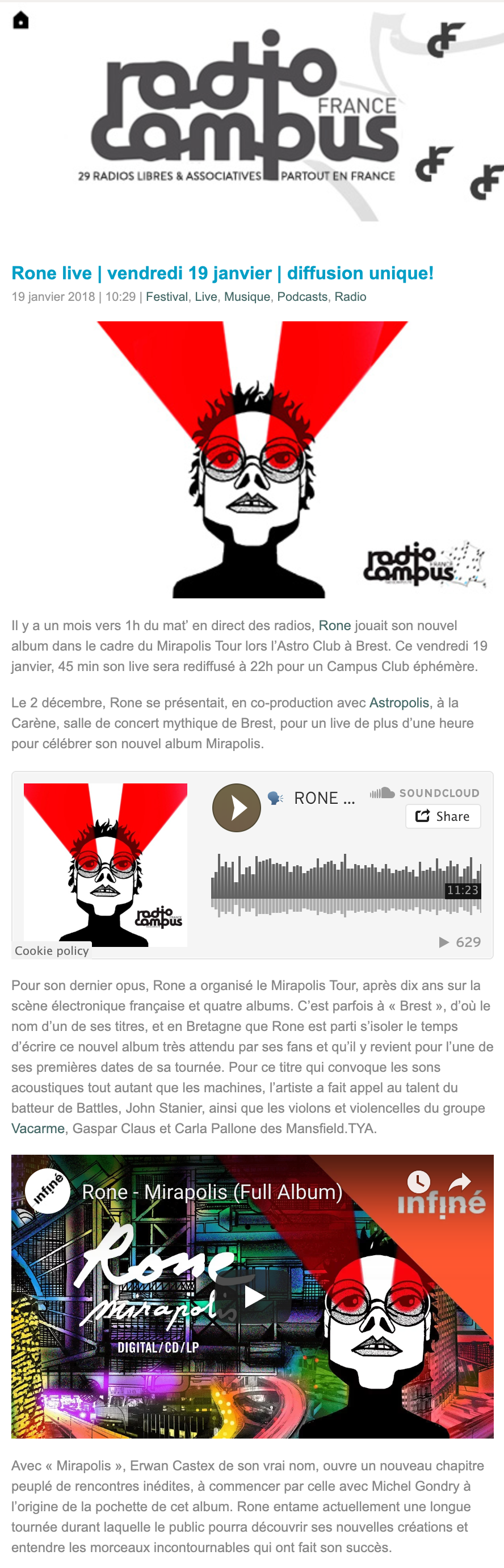This screenshot has height=1568, width=504.
Task: Follow the Rone link in the intro
Action: coord(335,626)
